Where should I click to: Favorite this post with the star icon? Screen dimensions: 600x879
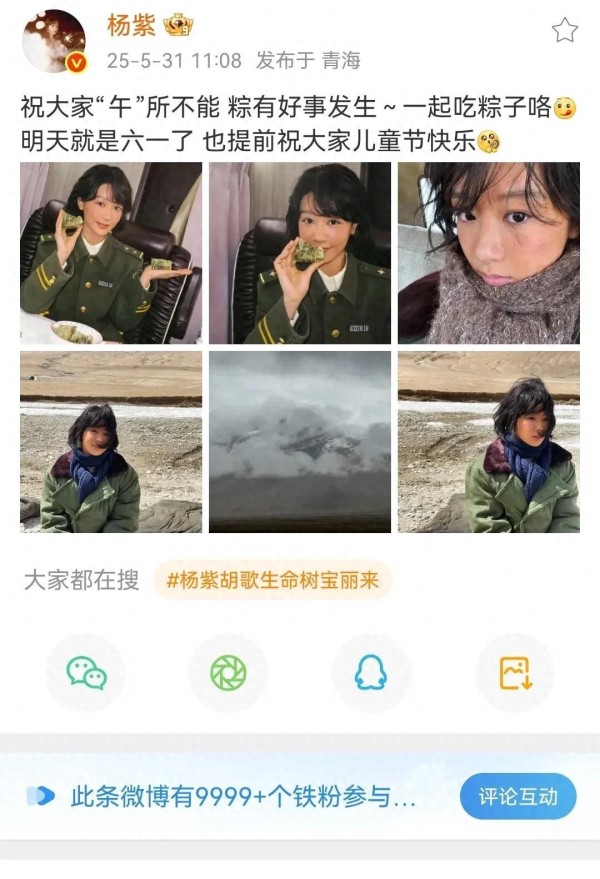point(565,30)
